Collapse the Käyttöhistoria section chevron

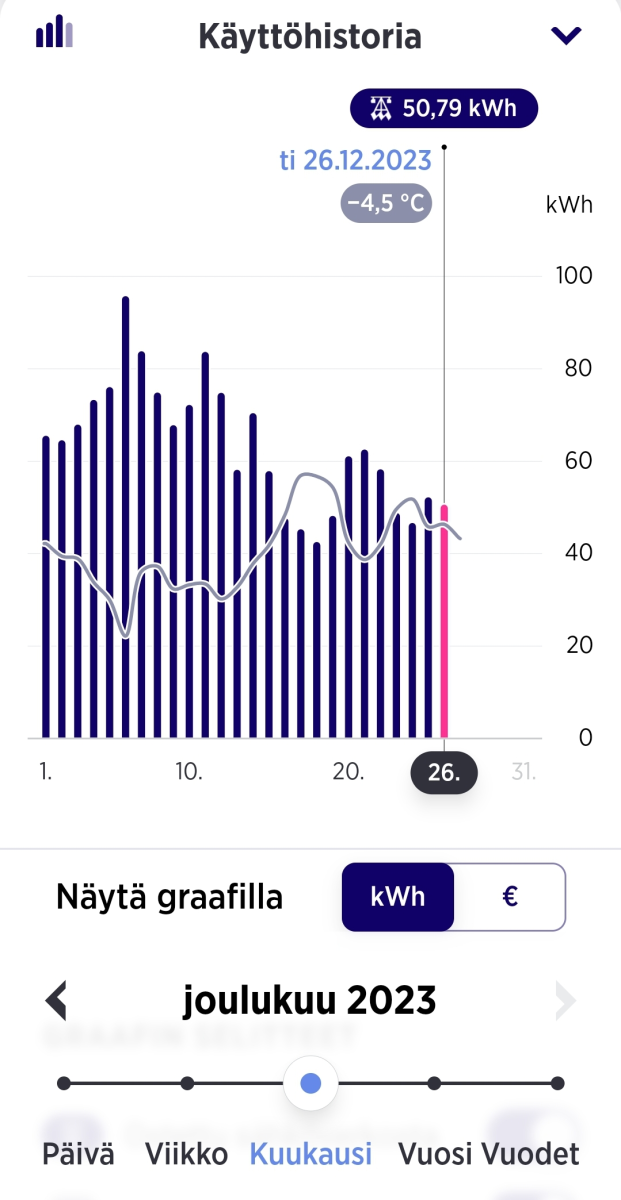[566, 36]
